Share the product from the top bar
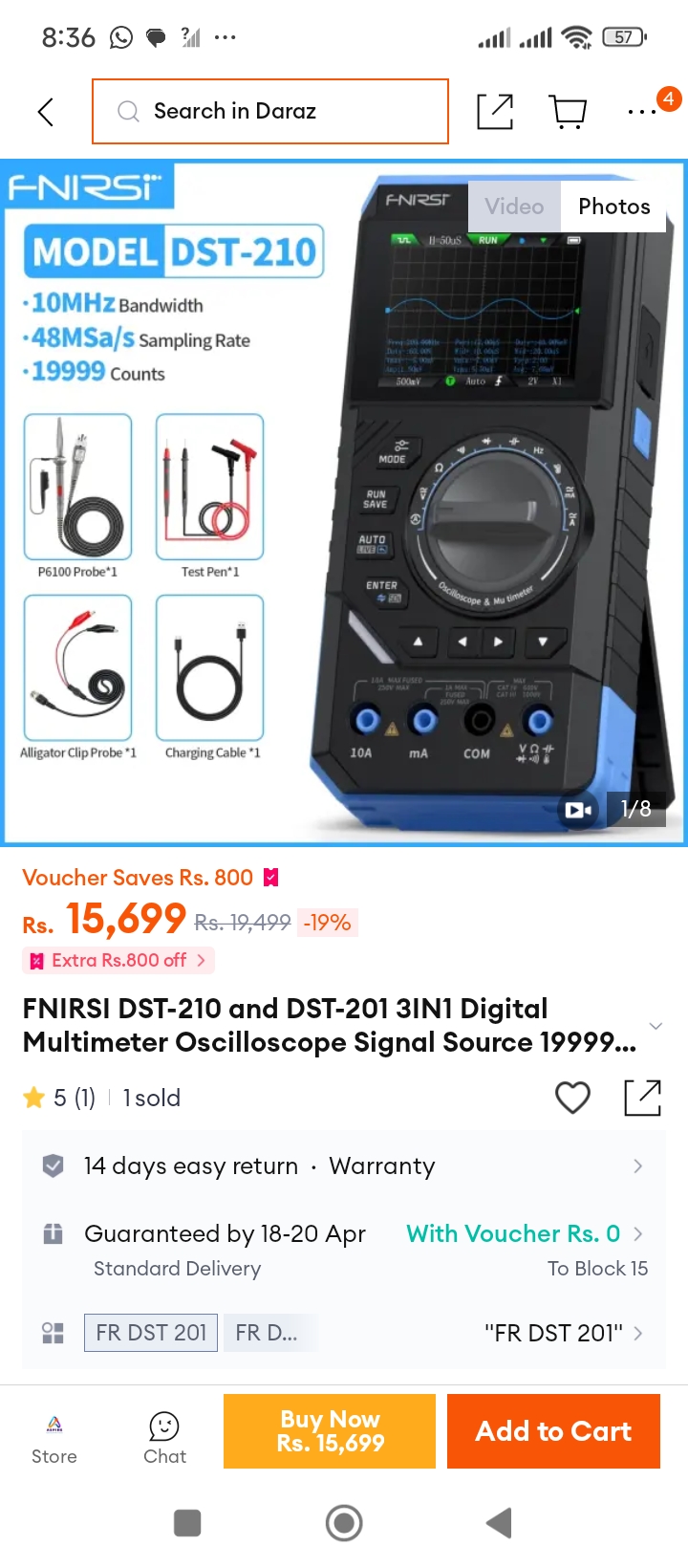Viewport: 688px width, 1568px height. coord(495,112)
